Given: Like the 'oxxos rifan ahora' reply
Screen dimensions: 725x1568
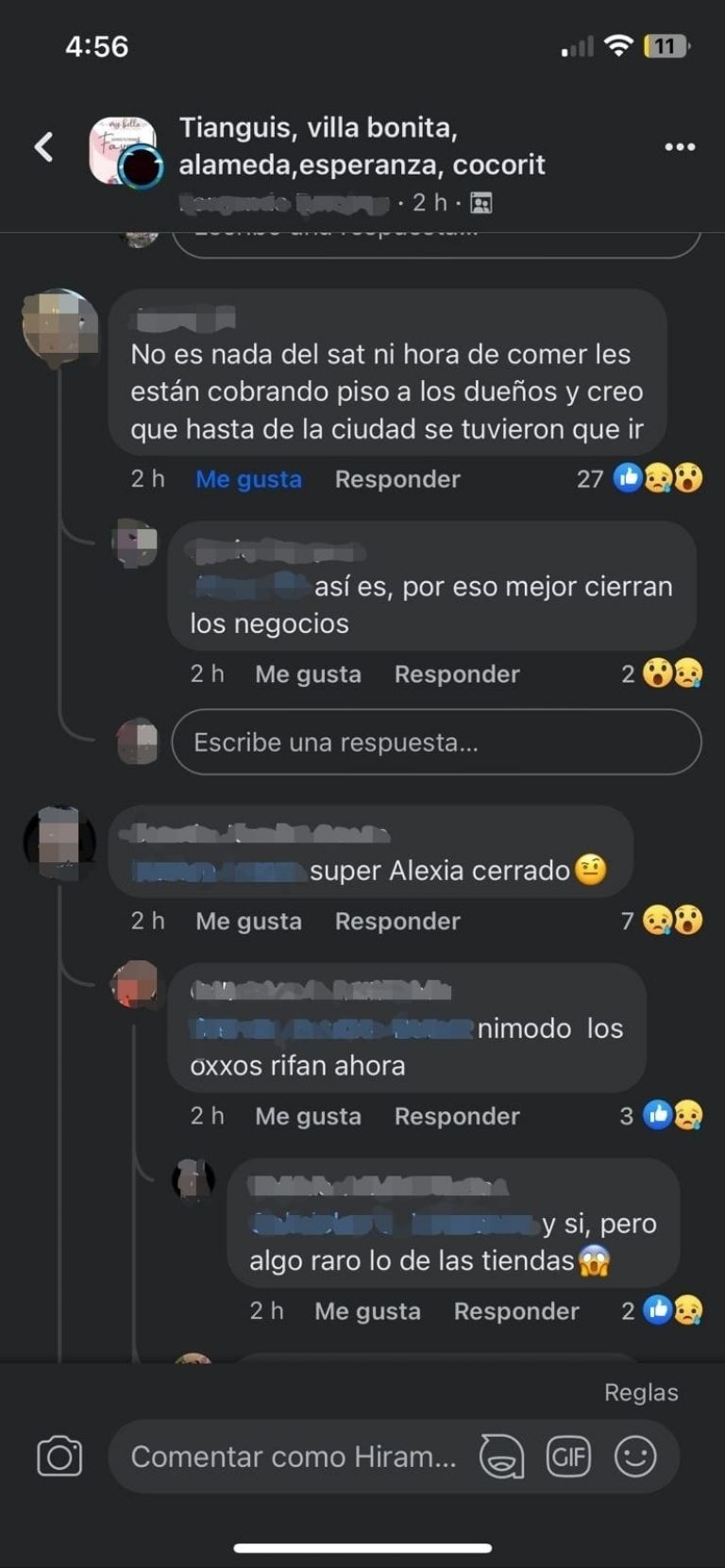Looking at the screenshot, I should point(308,1116).
